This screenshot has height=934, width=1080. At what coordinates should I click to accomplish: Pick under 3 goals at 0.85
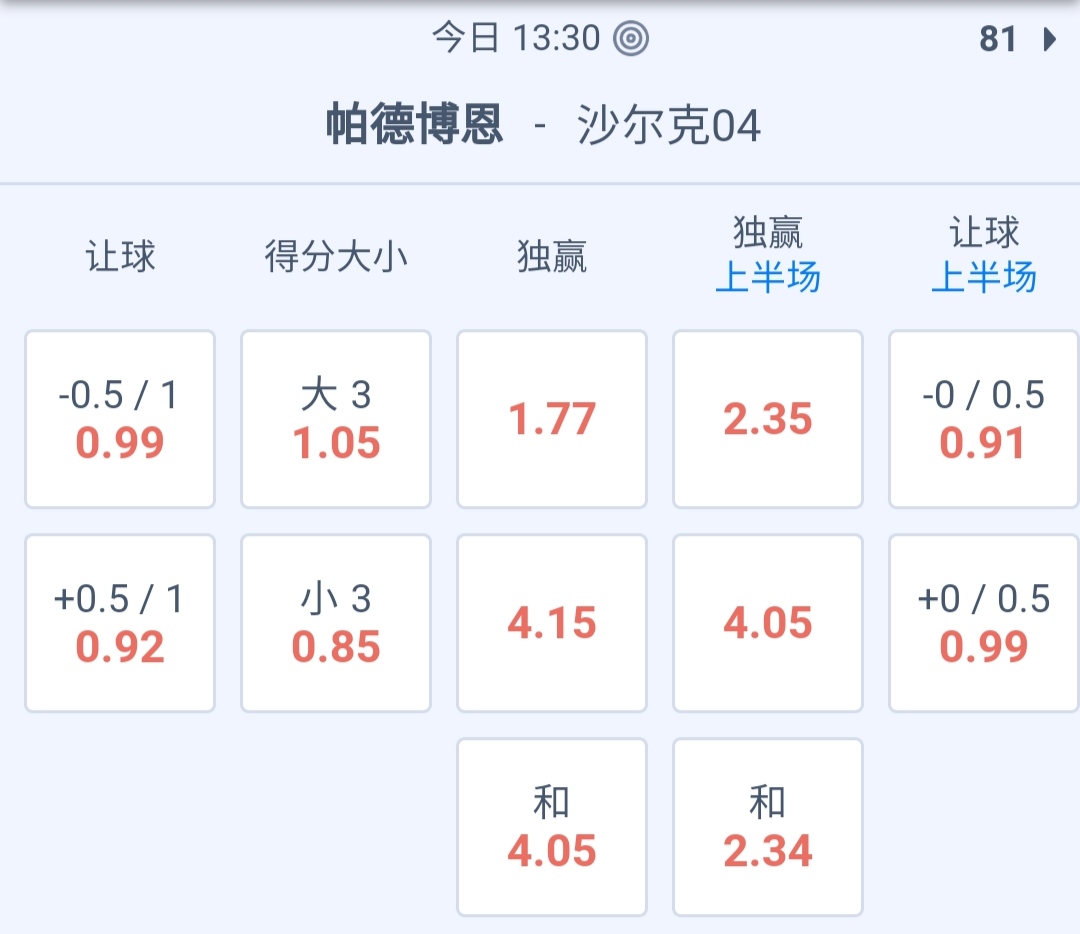click(336, 623)
